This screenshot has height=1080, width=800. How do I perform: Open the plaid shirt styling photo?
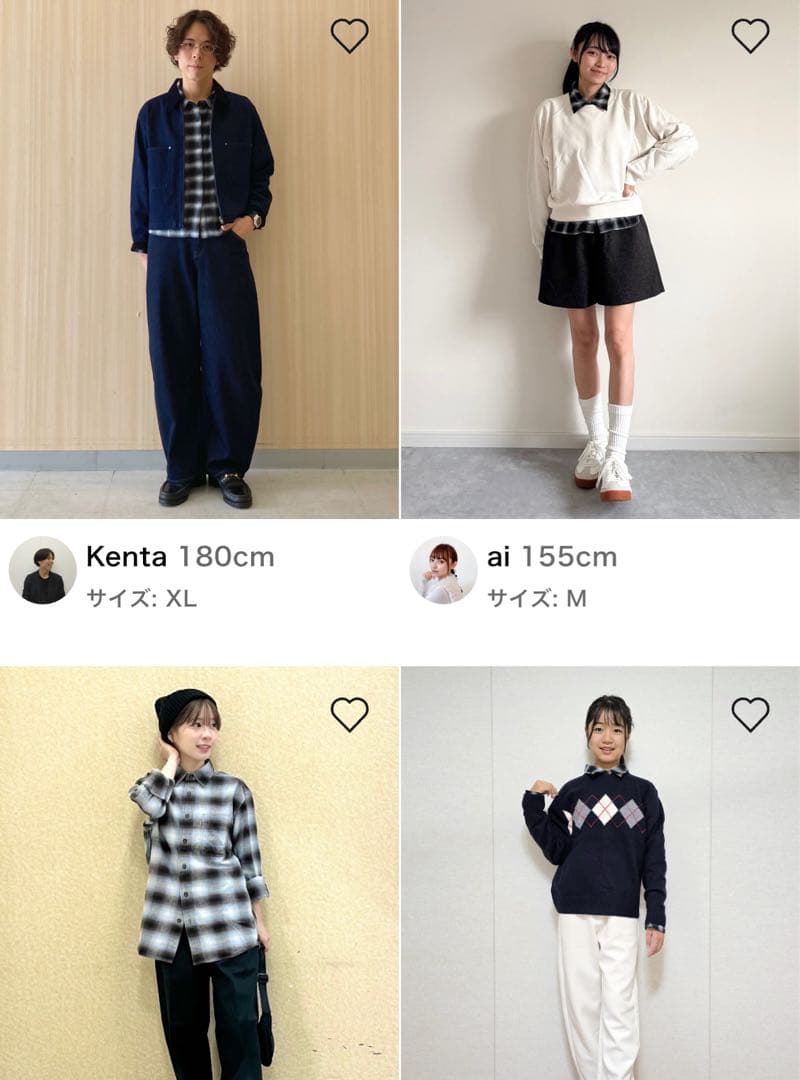(200, 880)
